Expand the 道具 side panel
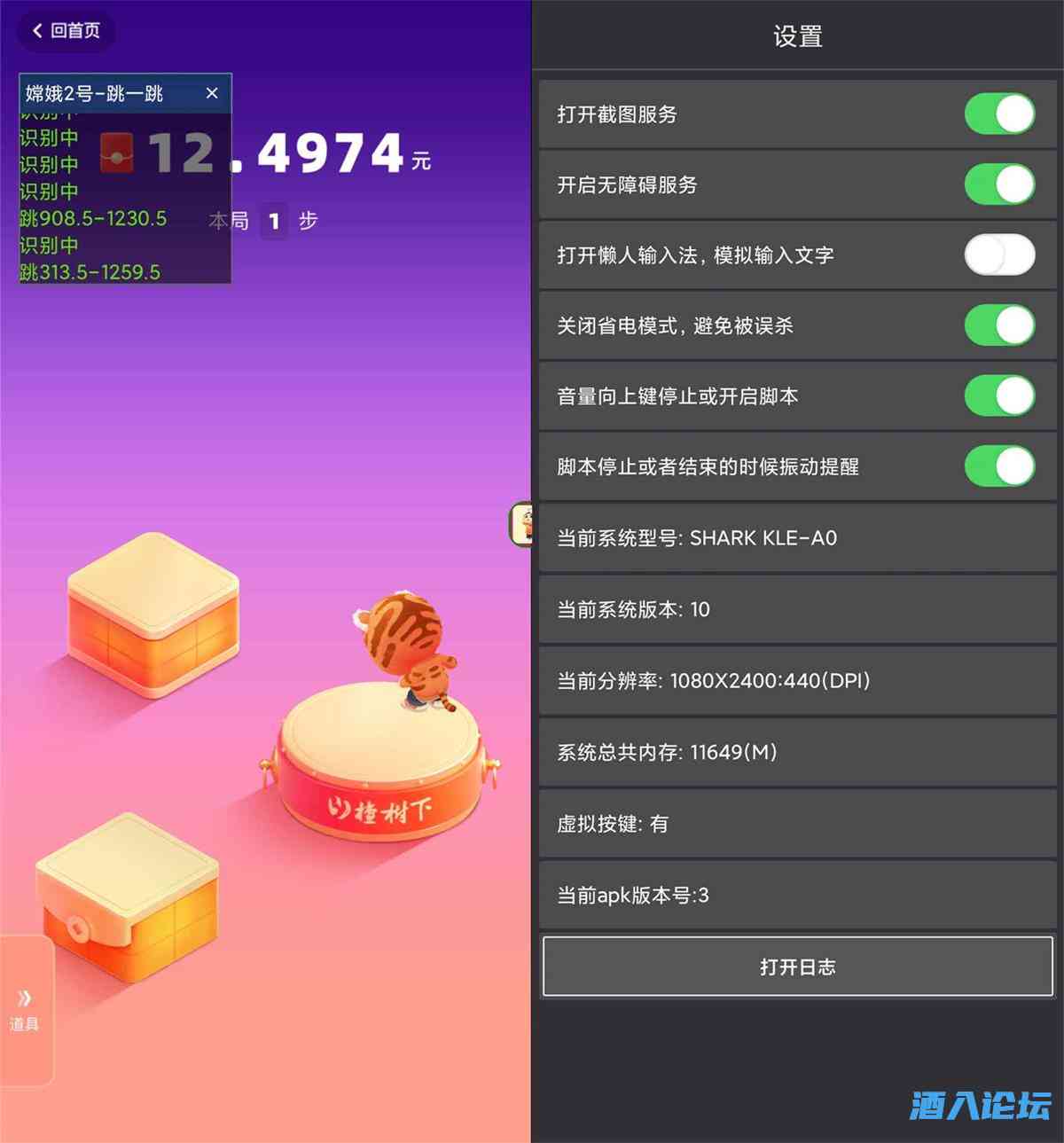Screen dimensions: 1064x1143 [x=25, y=1009]
